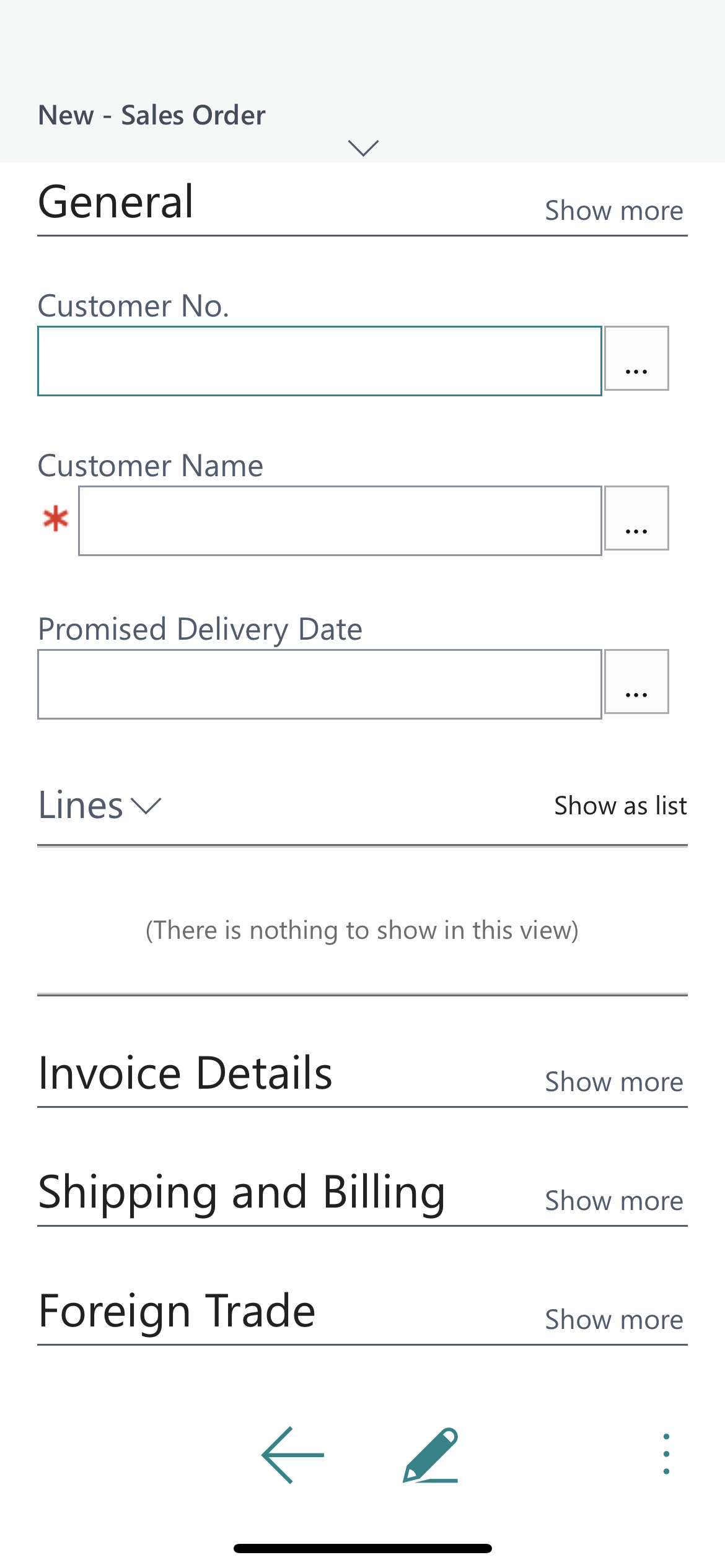Open lookup for Customer No.
Image resolution: width=725 pixels, height=1568 pixels.
tap(636, 359)
